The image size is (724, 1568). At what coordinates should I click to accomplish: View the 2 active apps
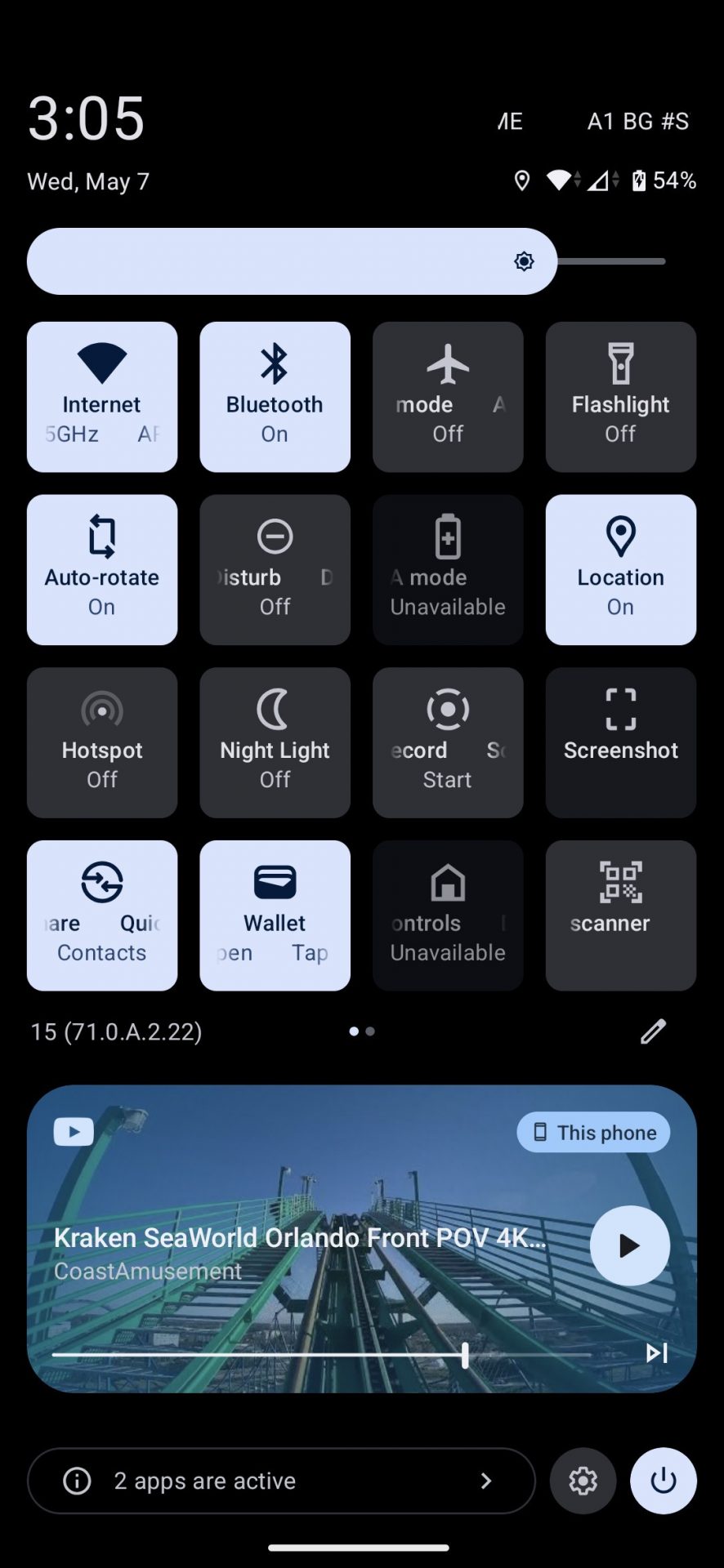[x=281, y=1481]
